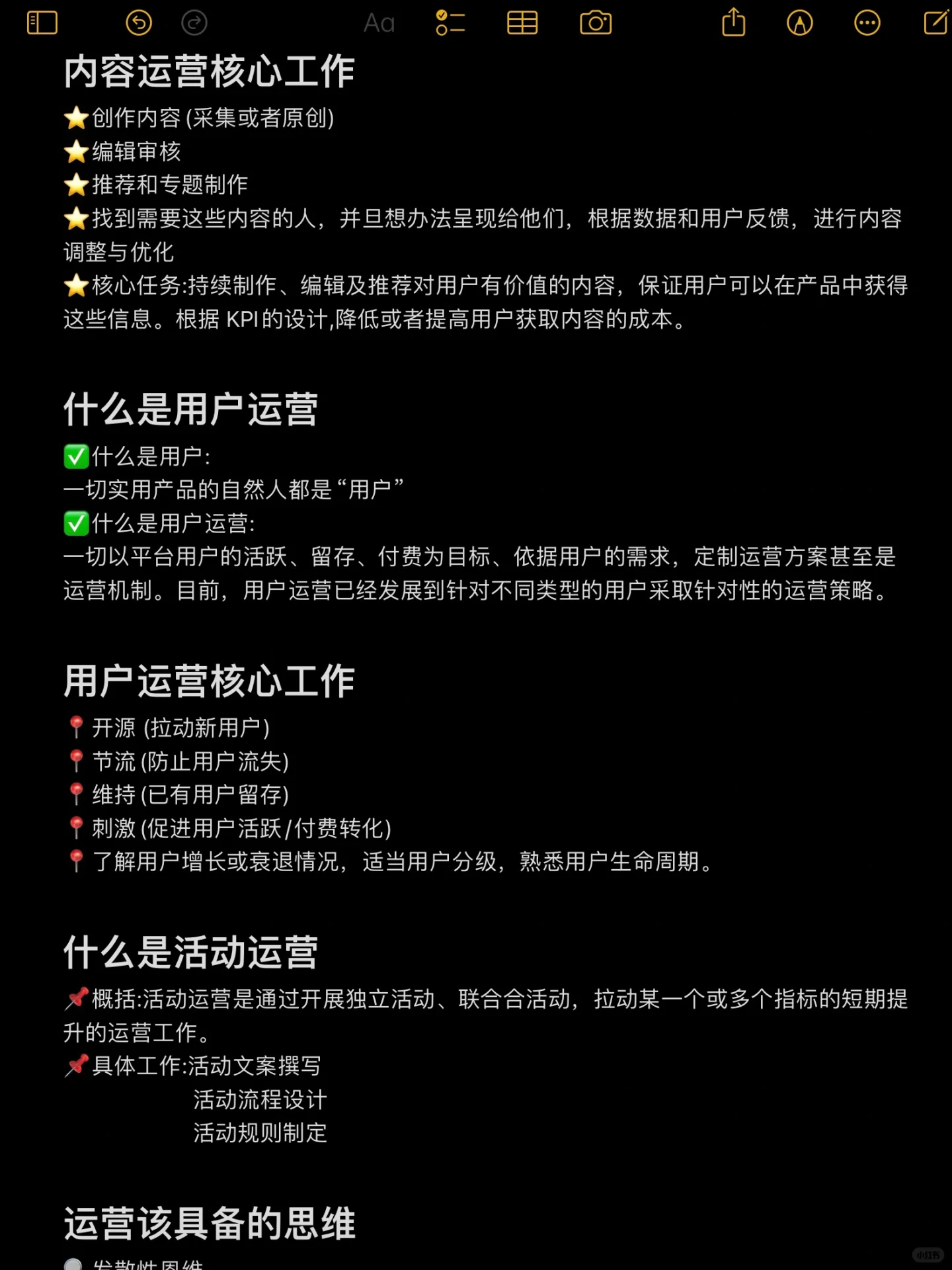
Task: Undo the last edit
Action: tap(139, 23)
